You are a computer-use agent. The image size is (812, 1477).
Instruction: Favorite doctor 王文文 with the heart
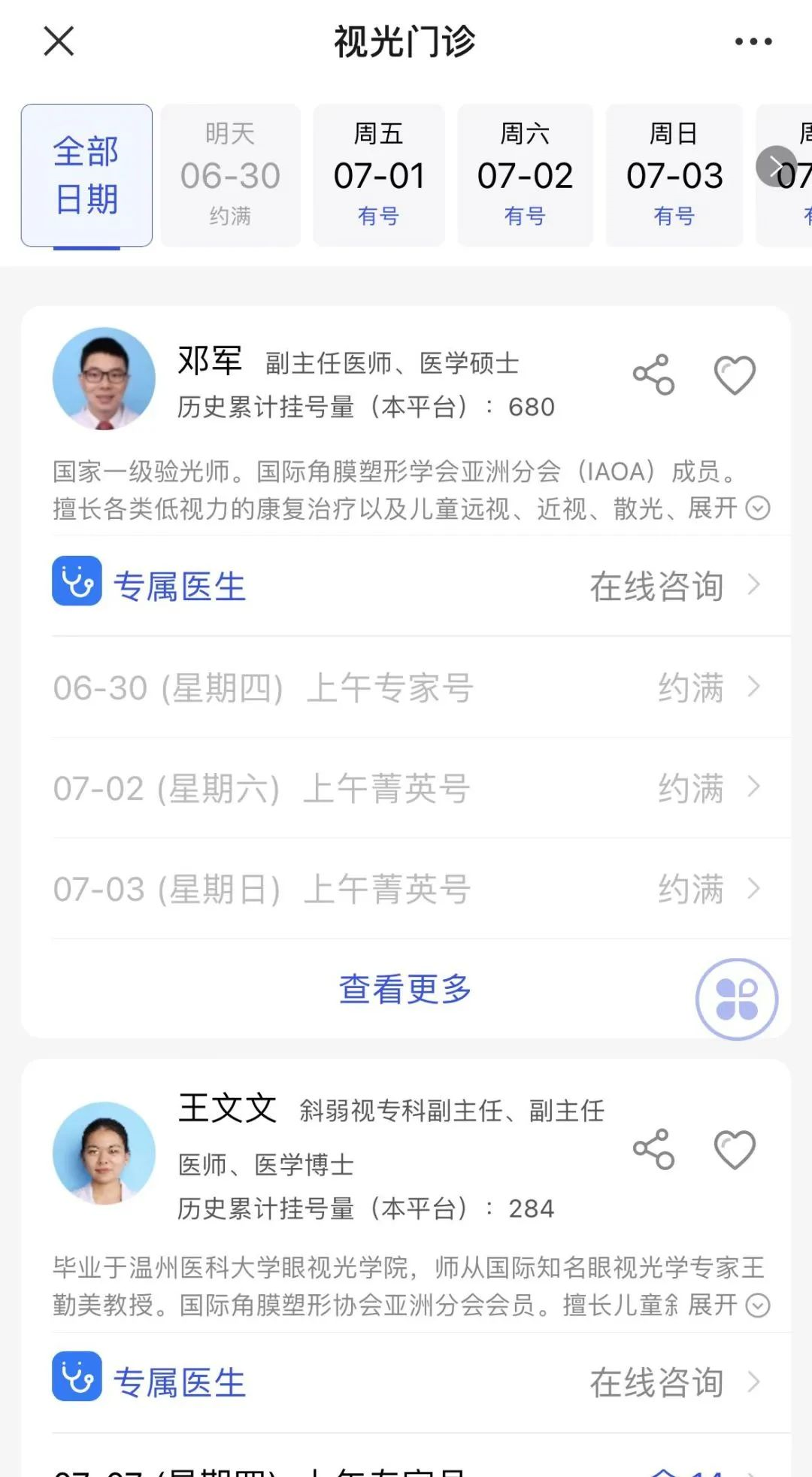pyautogui.click(x=735, y=1149)
